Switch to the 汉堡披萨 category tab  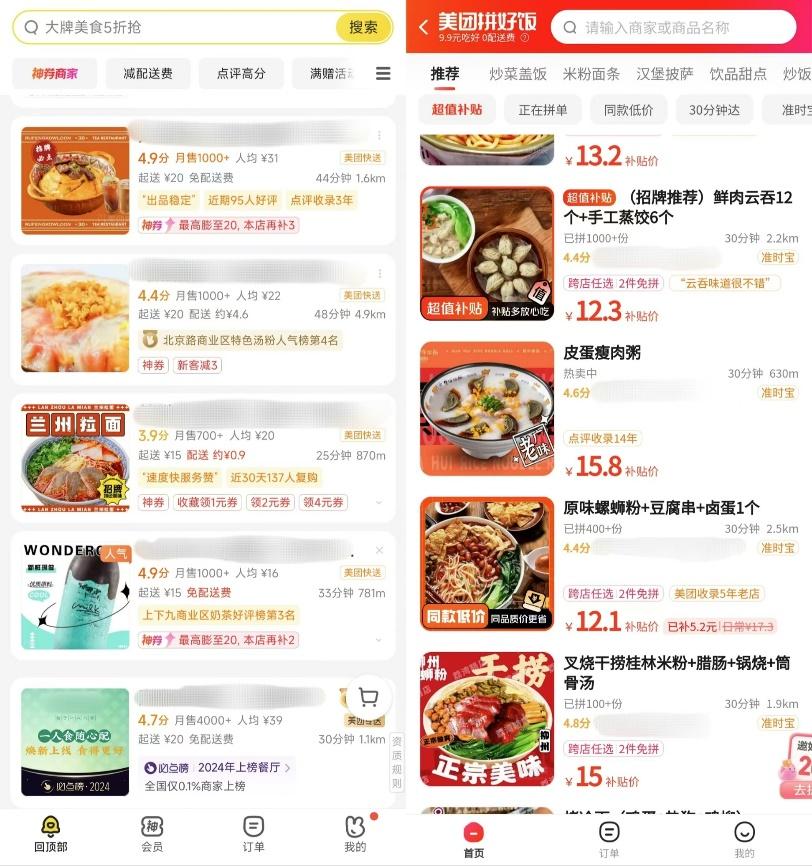tap(665, 74)
